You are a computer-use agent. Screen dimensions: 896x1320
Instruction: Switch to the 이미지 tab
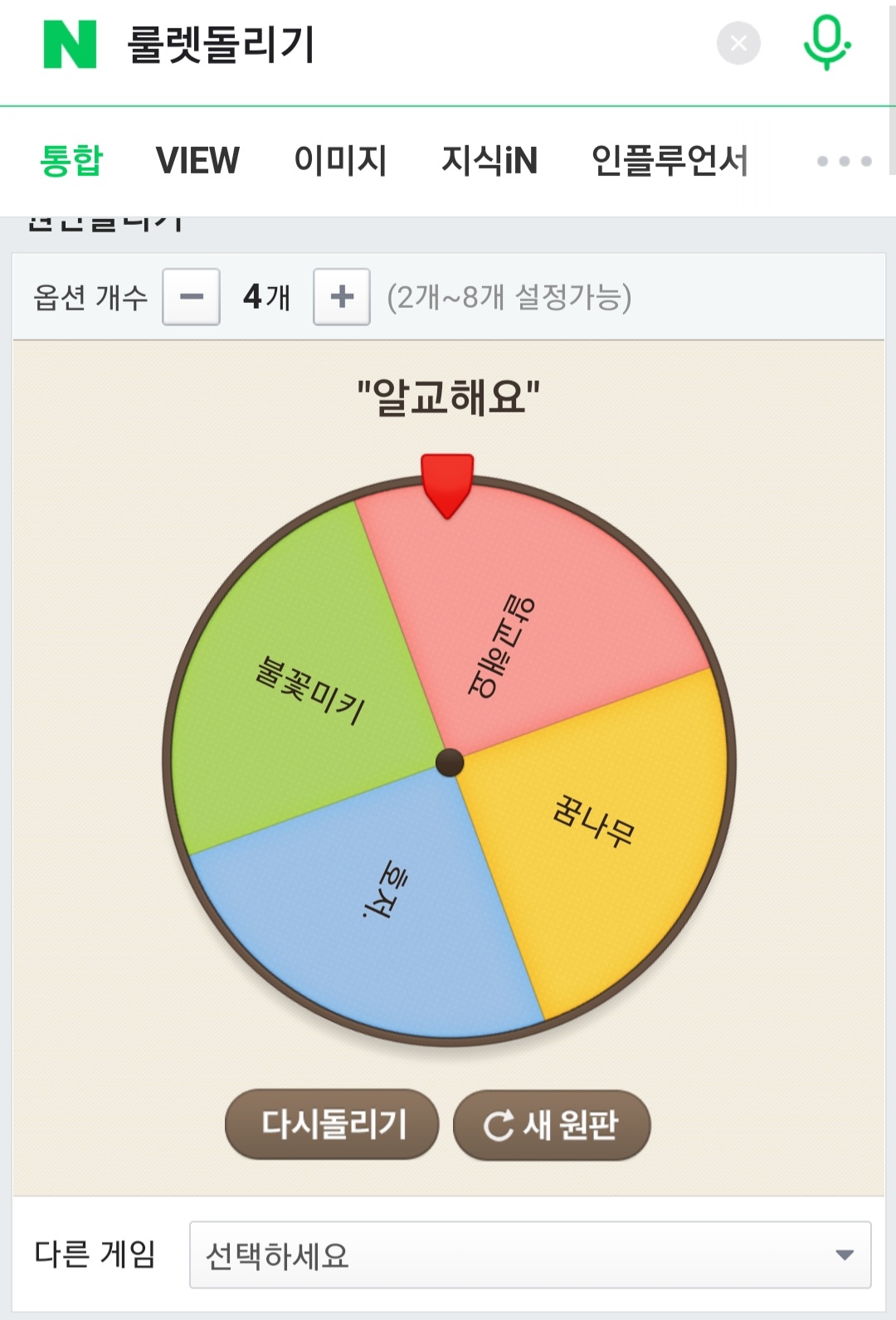[340, 160]
